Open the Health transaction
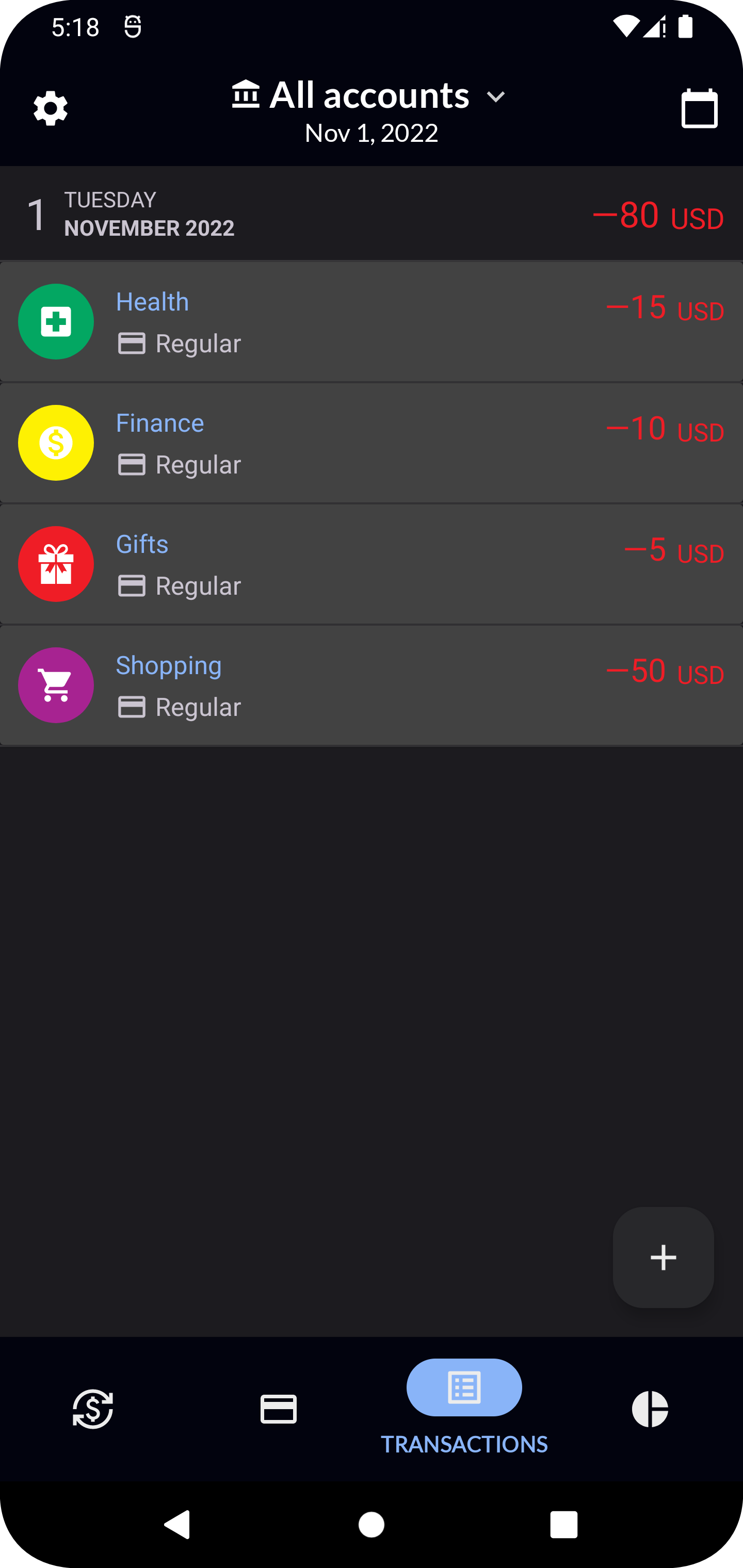 click(x=372, y=322)
